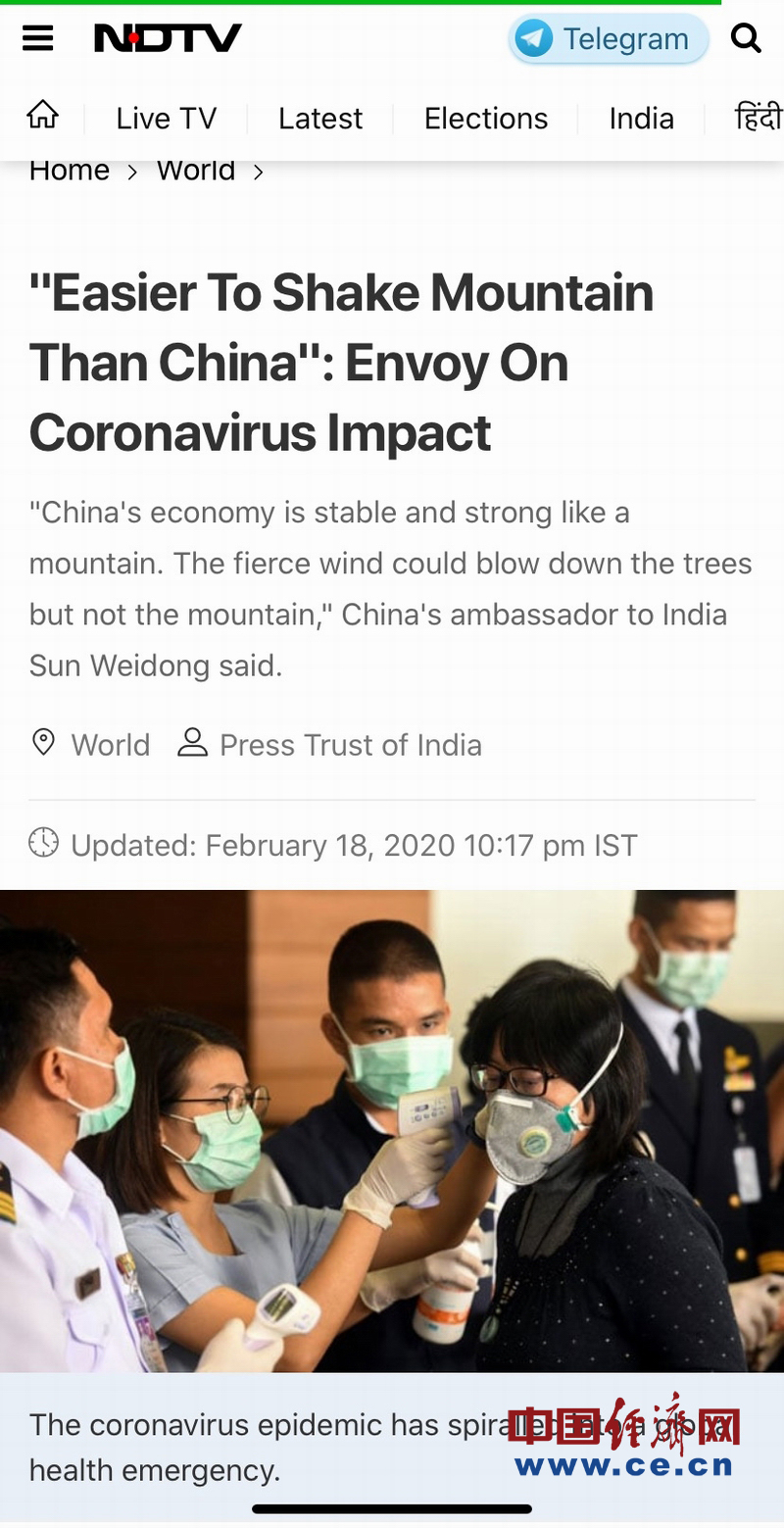Open the World category tag

point(110,745)
